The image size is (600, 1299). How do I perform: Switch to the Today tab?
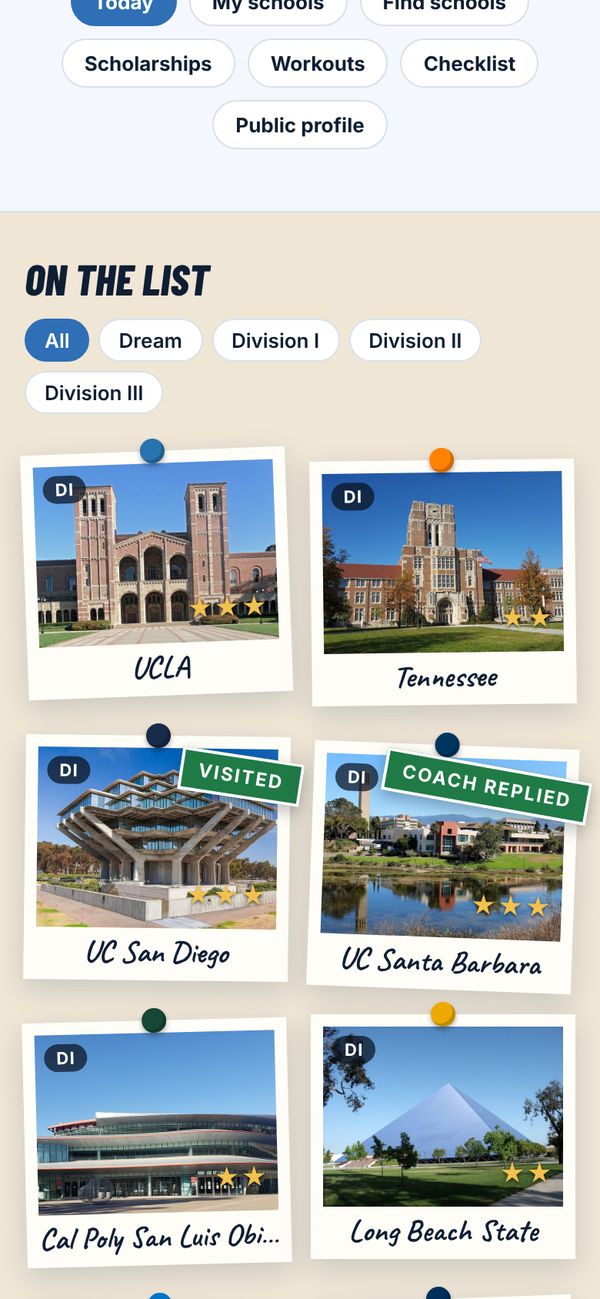(124, 8)
